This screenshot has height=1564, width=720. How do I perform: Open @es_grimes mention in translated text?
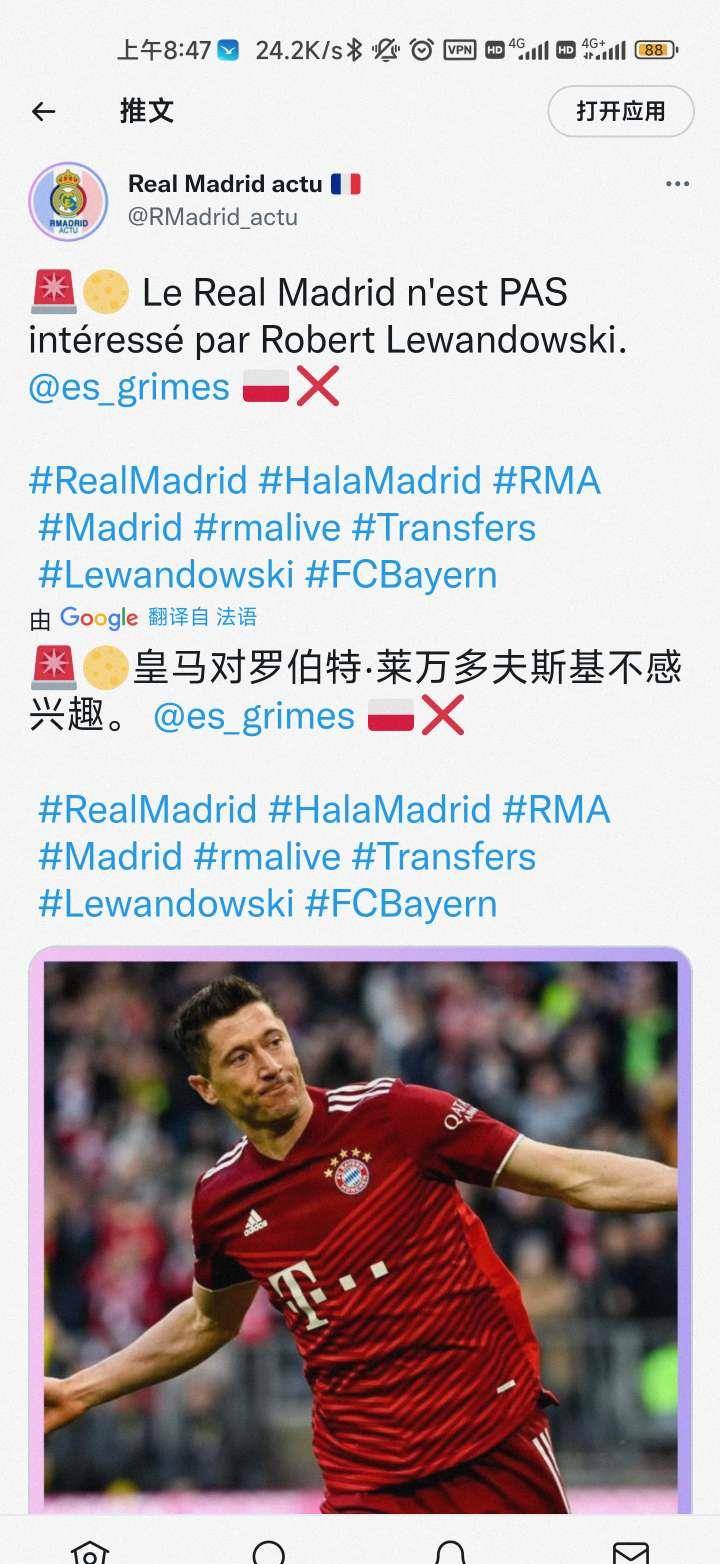tap(254, 716)
